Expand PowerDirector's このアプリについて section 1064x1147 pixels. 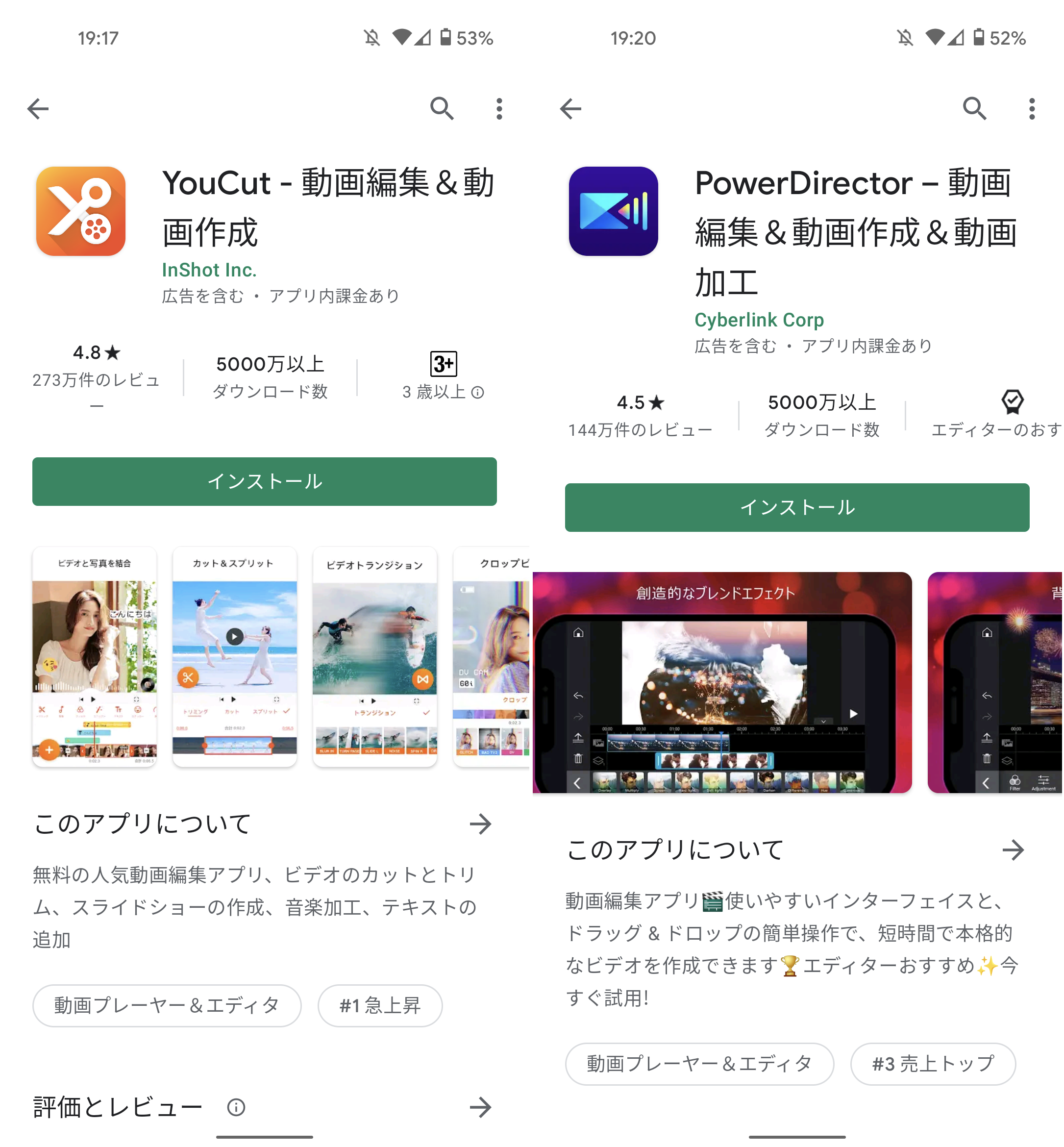(1013, 849)
